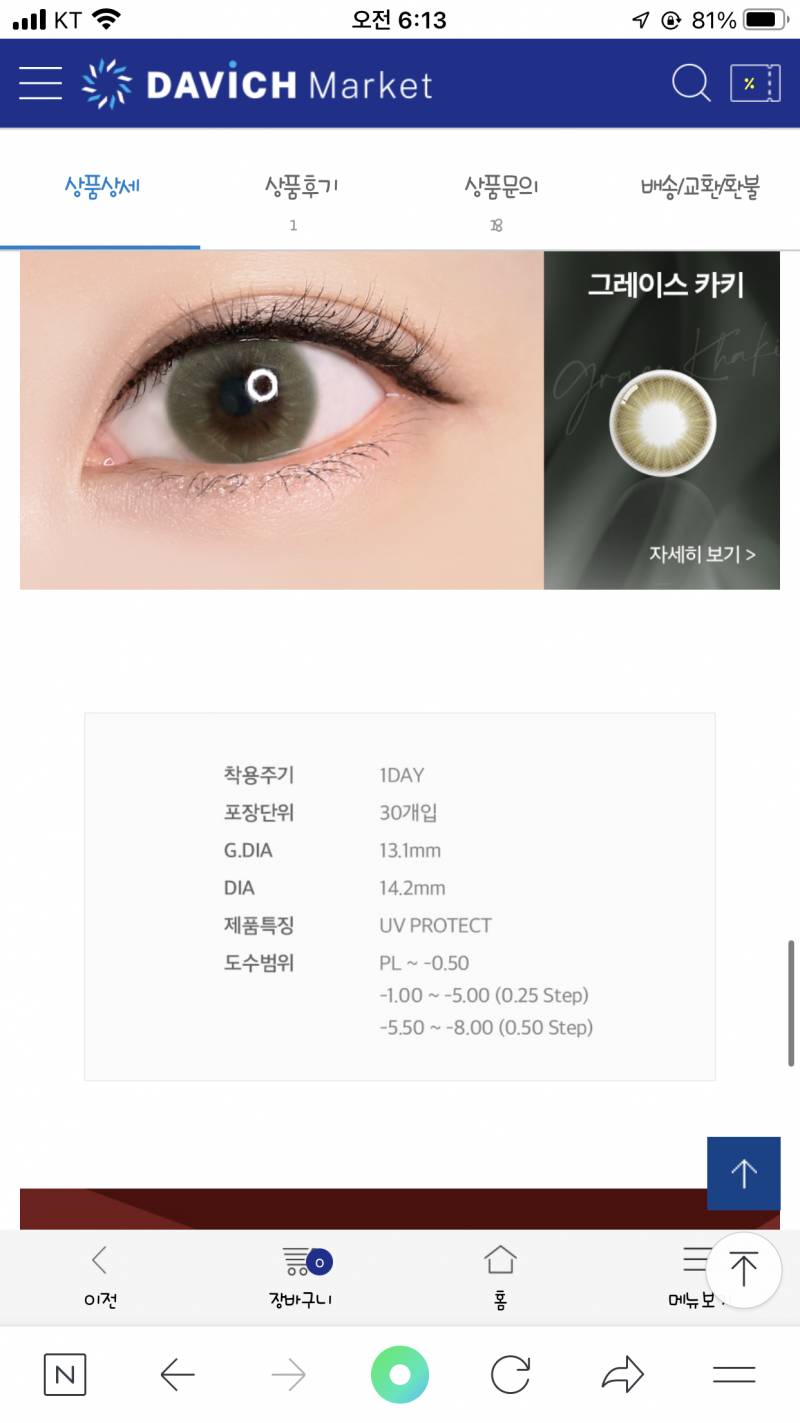
Task: Tap the white circular top arrow button
Action: (743, 1269)
